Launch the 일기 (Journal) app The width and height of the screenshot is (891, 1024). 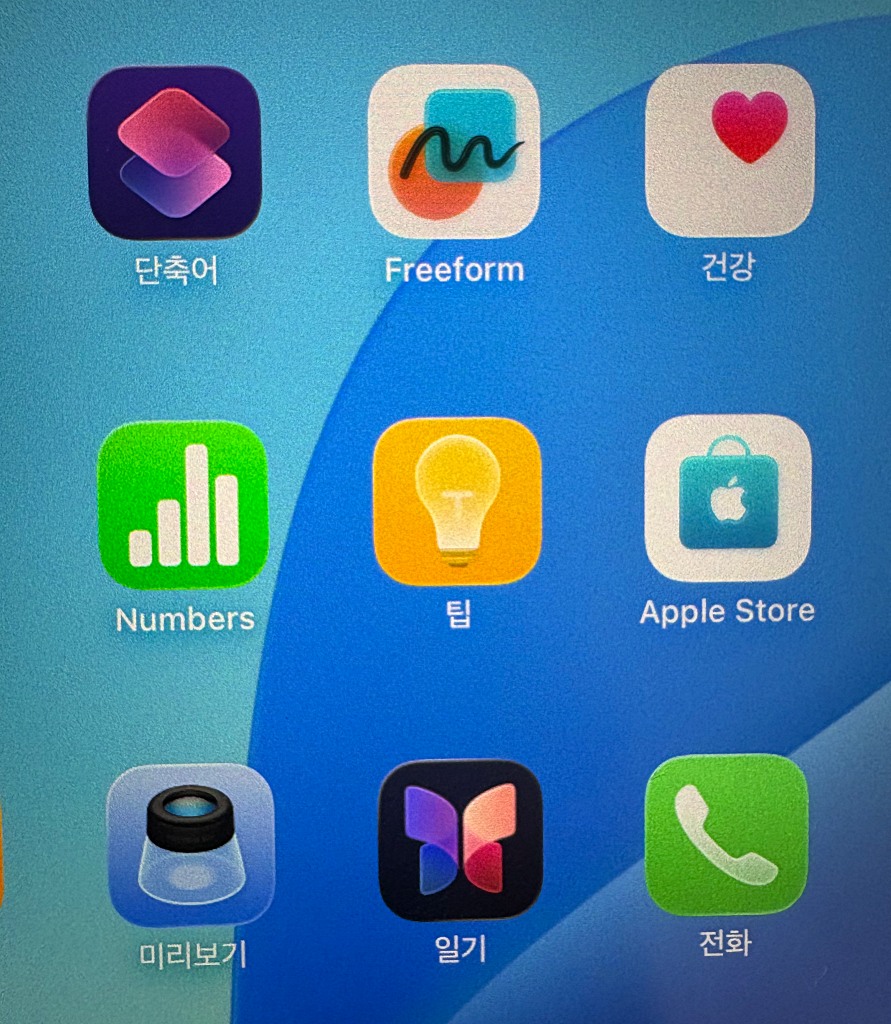click(460, 840)
